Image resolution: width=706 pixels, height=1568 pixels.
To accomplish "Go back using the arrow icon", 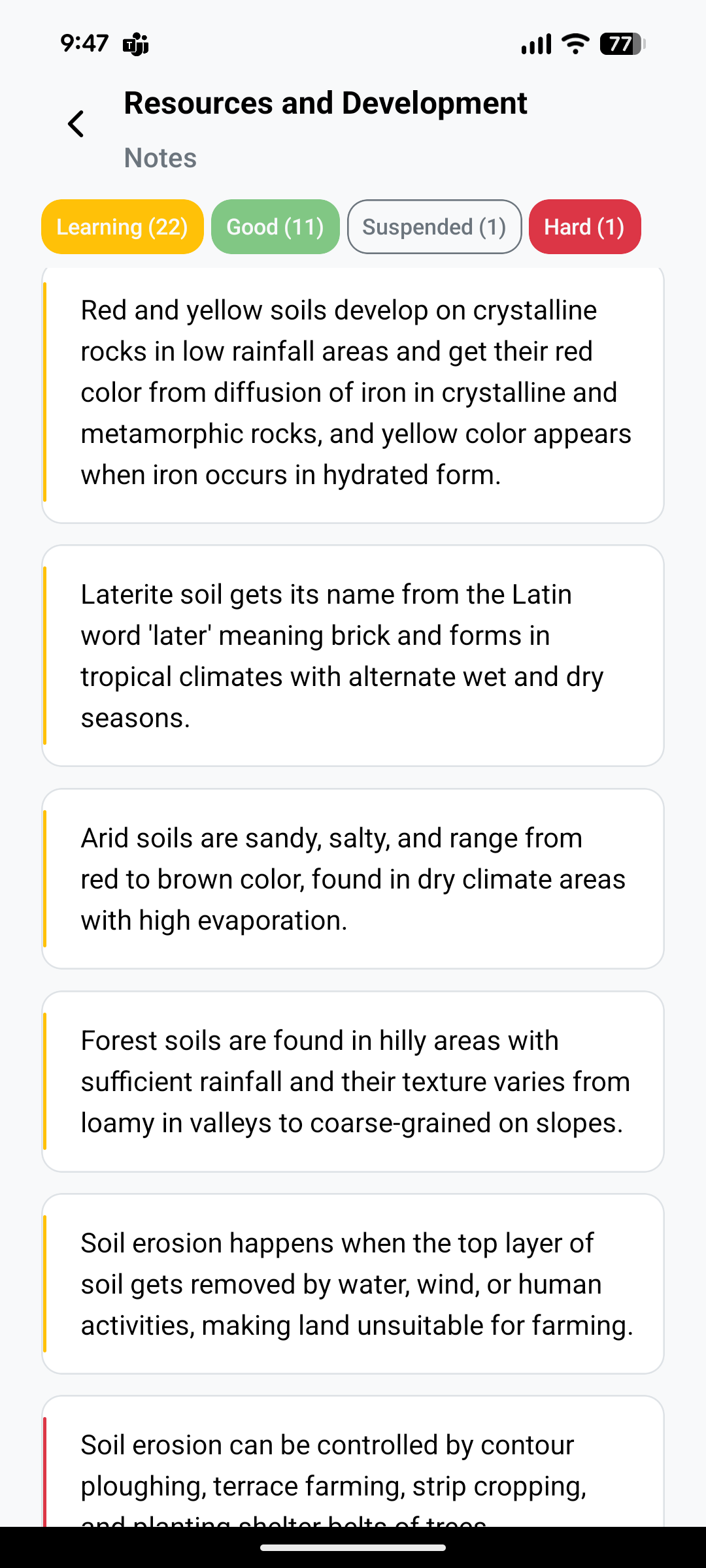I will pyautogui.click(x=76, y=124).
